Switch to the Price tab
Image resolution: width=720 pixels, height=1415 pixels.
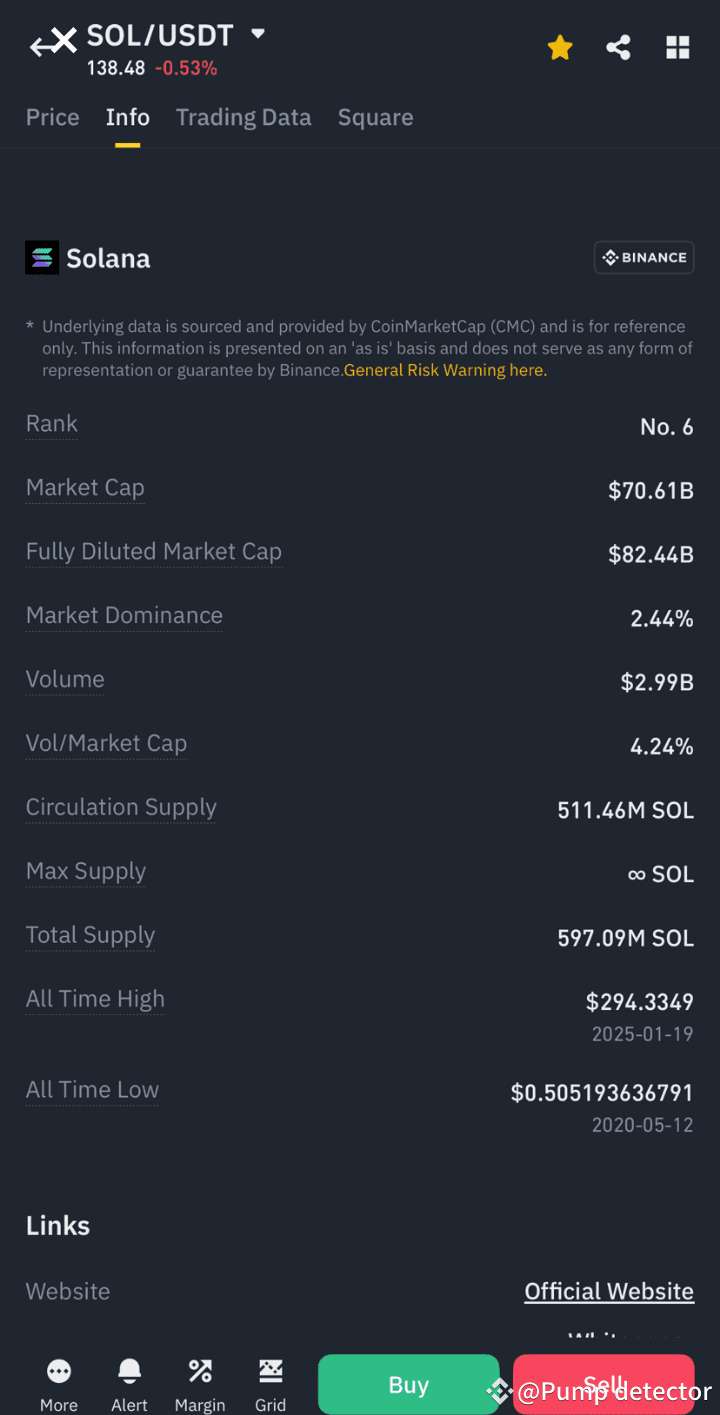tap(52, 117)
